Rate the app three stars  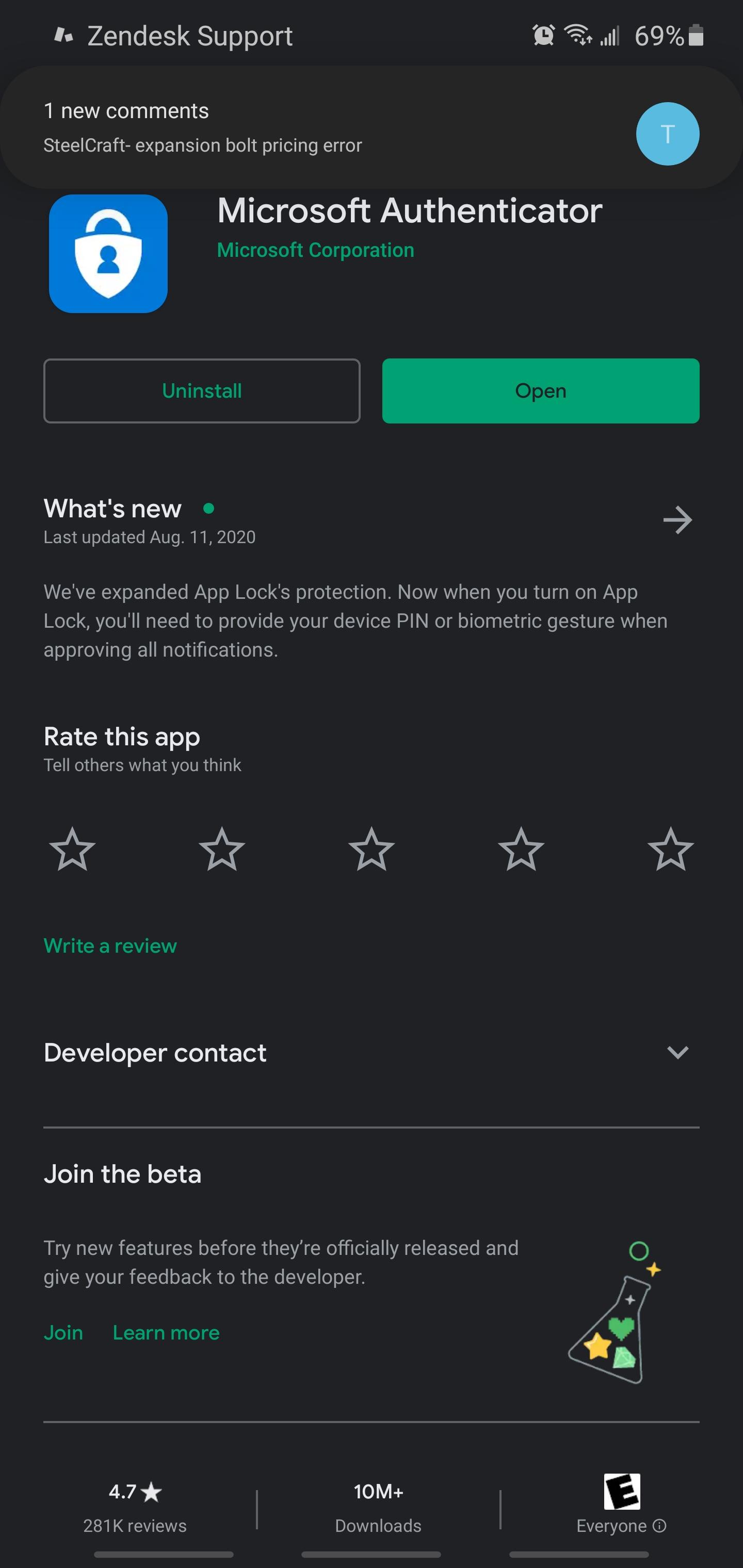372,849
